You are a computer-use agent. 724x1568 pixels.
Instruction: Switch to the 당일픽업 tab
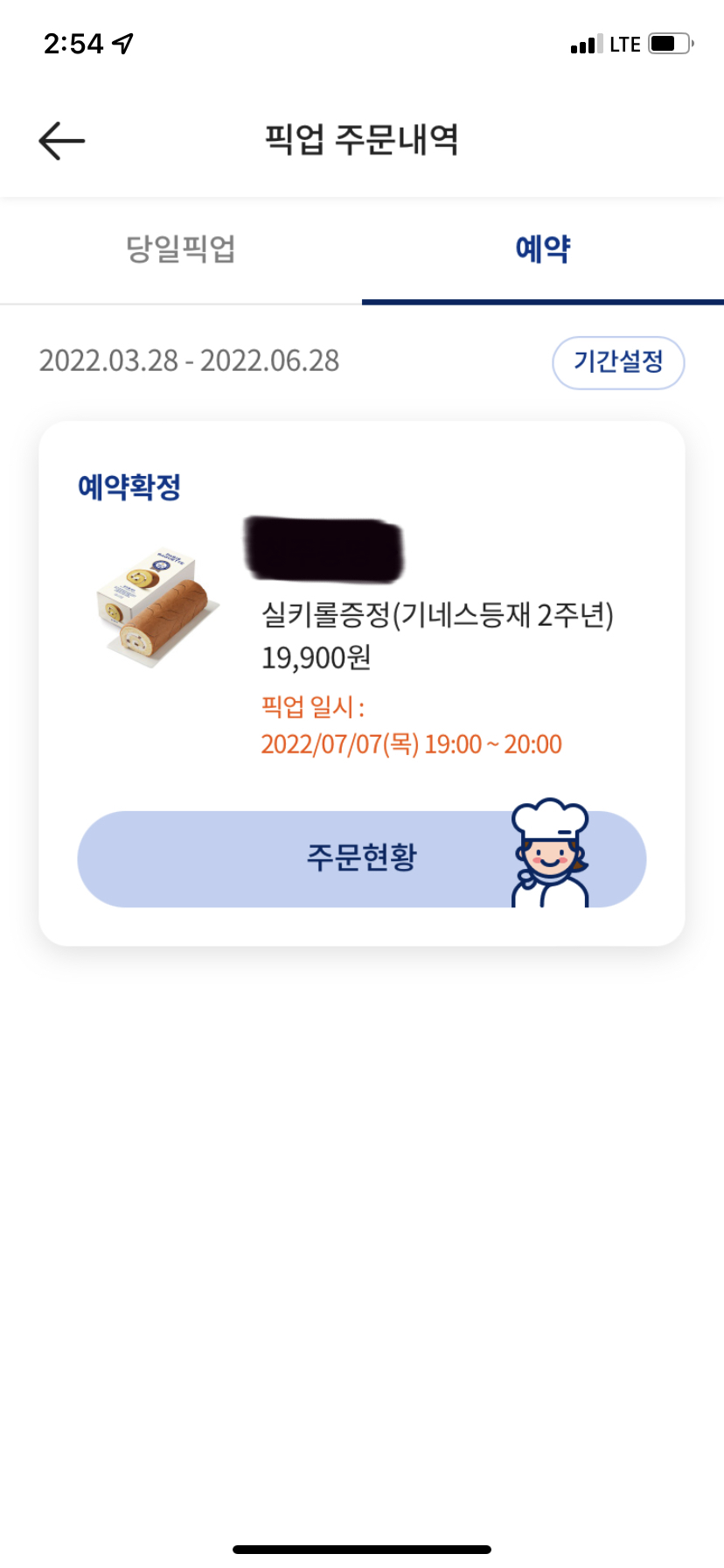[181, 249]
